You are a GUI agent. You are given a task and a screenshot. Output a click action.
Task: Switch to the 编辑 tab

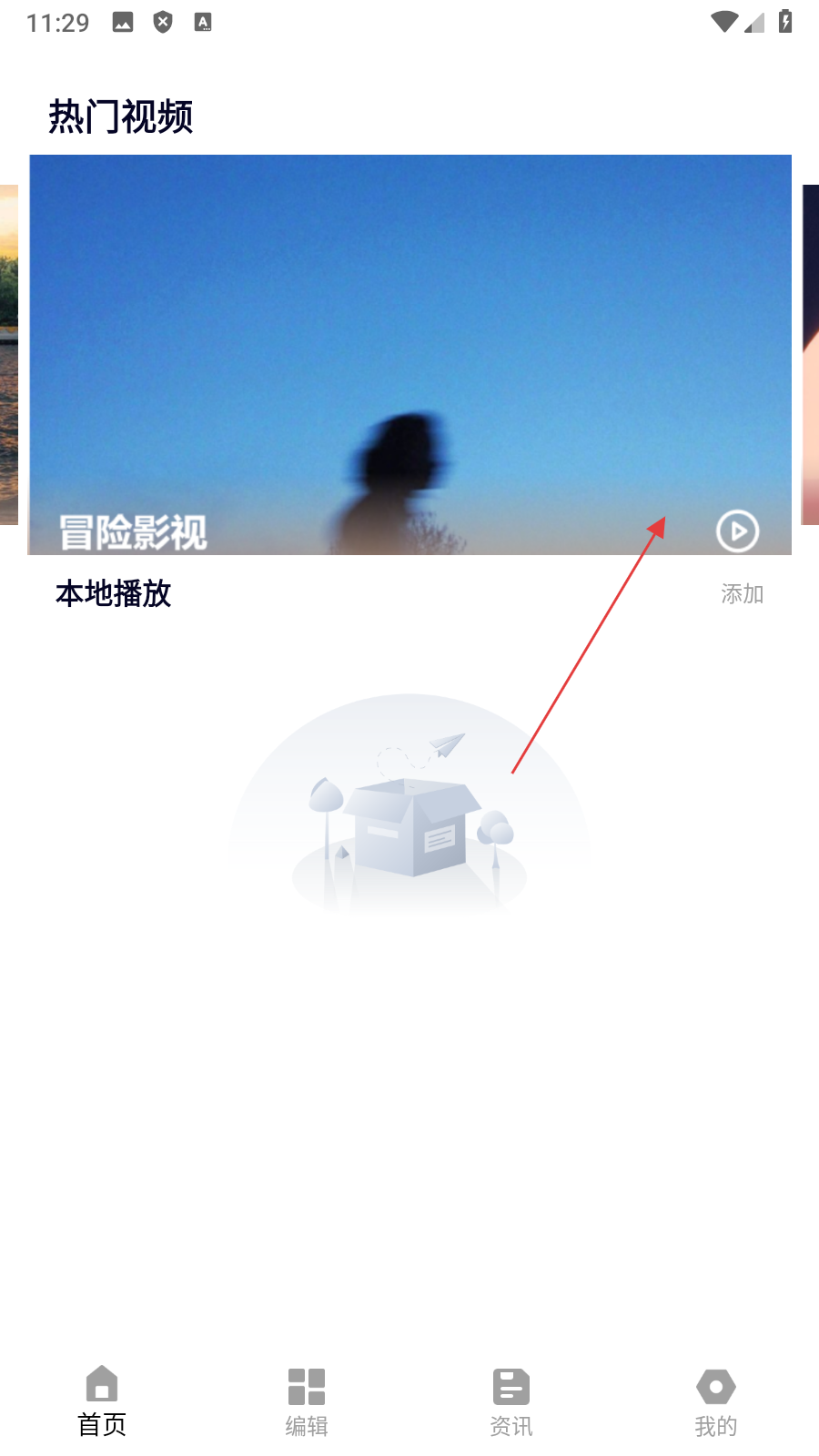tap(307, 1401)
